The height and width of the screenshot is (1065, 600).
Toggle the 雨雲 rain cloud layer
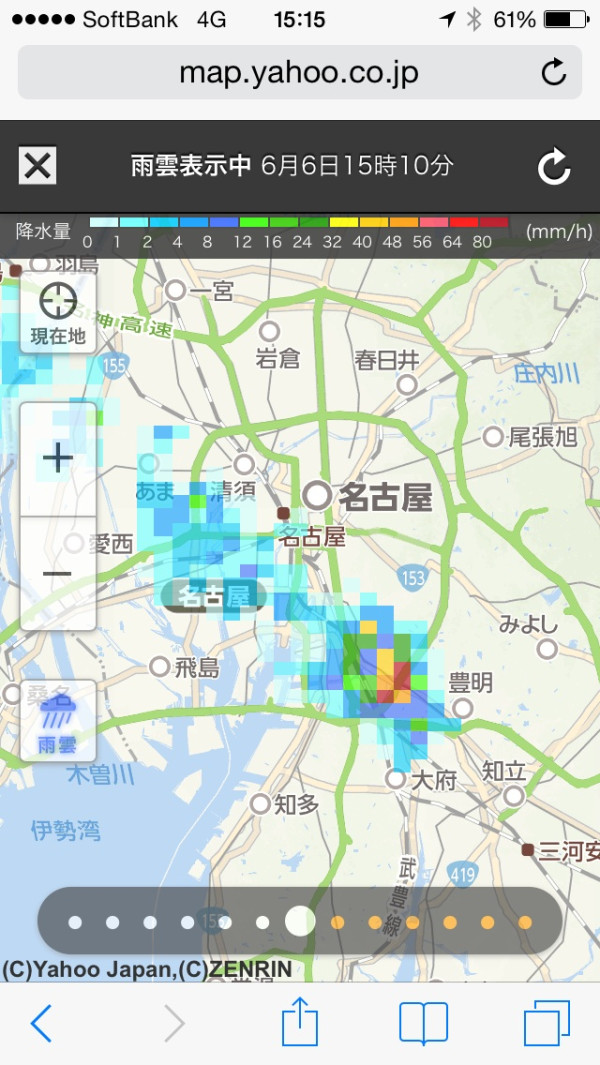tap(58, 720)
